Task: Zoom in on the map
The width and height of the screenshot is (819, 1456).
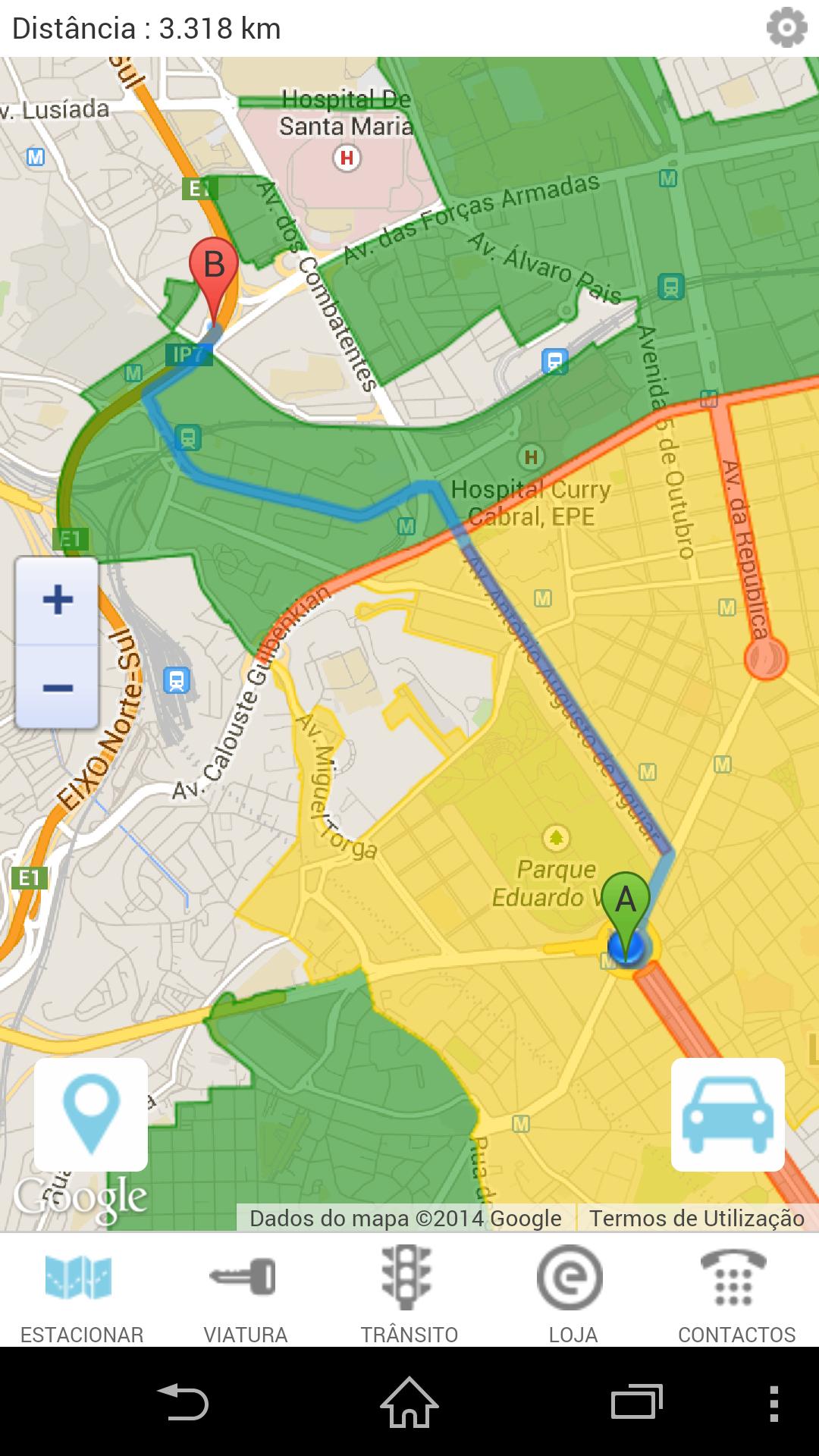Action: [58, 601]
